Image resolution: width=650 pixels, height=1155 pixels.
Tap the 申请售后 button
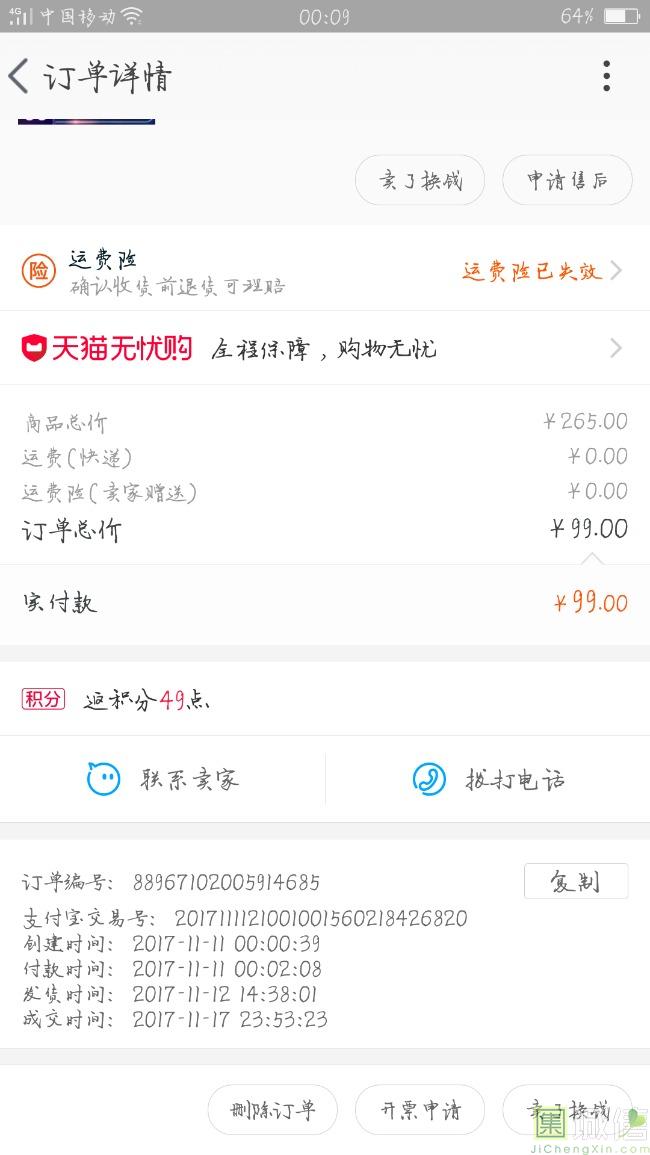pyautogui.click(x=567, y=180)
